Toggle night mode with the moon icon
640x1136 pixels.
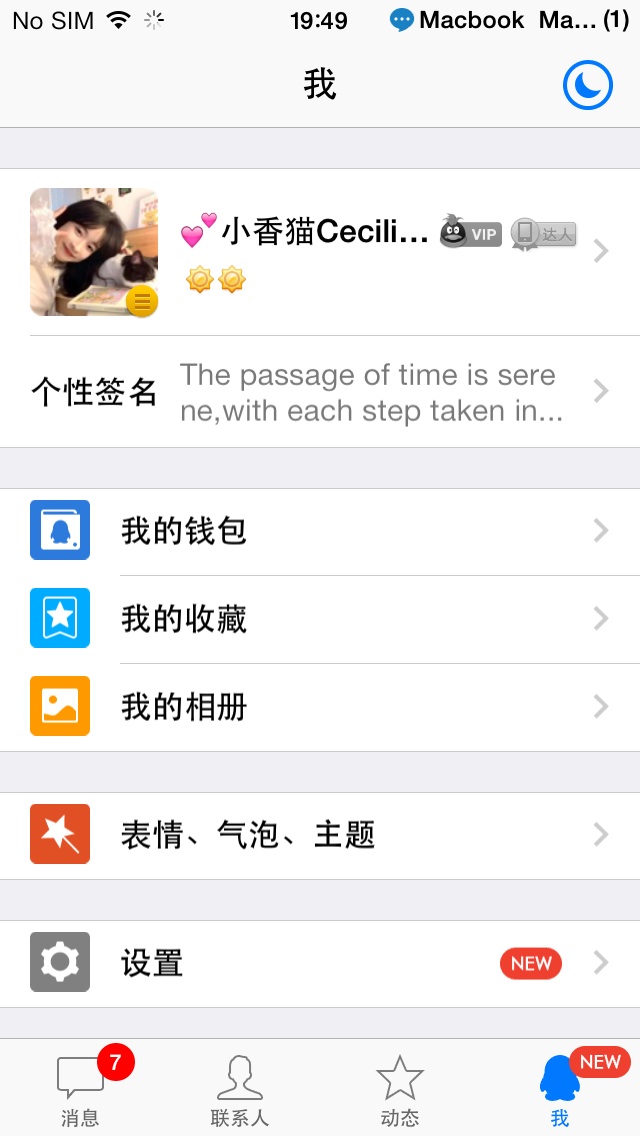click(587, 85)
